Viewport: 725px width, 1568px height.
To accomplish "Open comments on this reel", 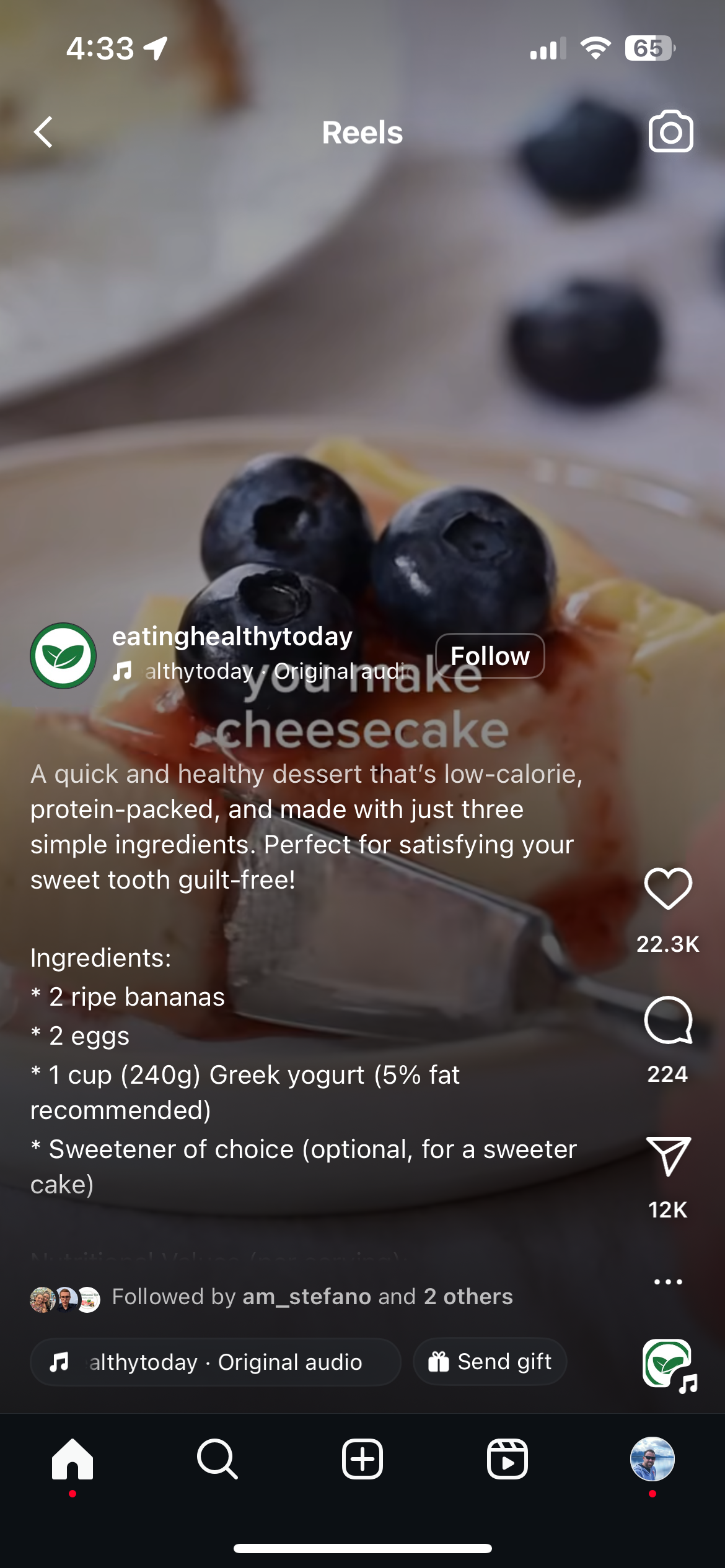I will coord(668,1020).
